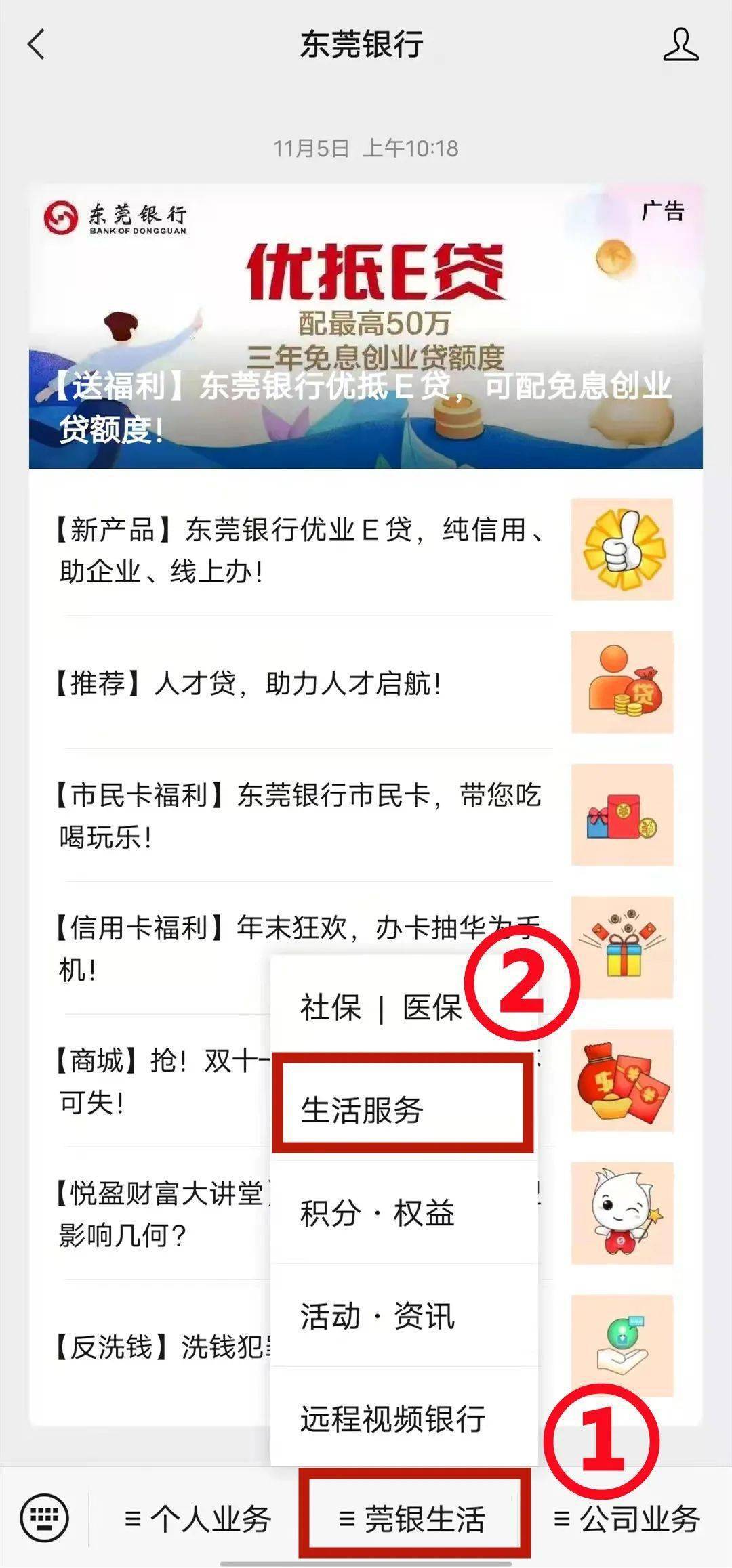Go back from 东莞银行 chat
Image resolution: width=732 pixels, height=1568 pixels.
[37, 45]
